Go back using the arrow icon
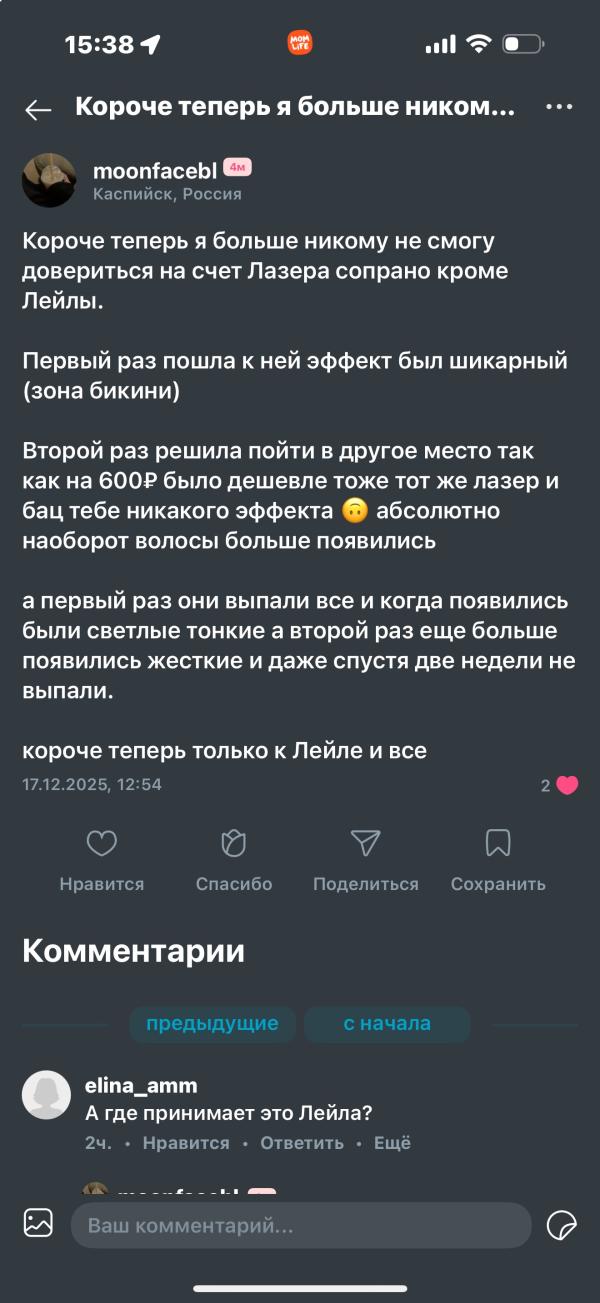Image resolution: width=600 pixels, height=1303 pixels. 38,110
